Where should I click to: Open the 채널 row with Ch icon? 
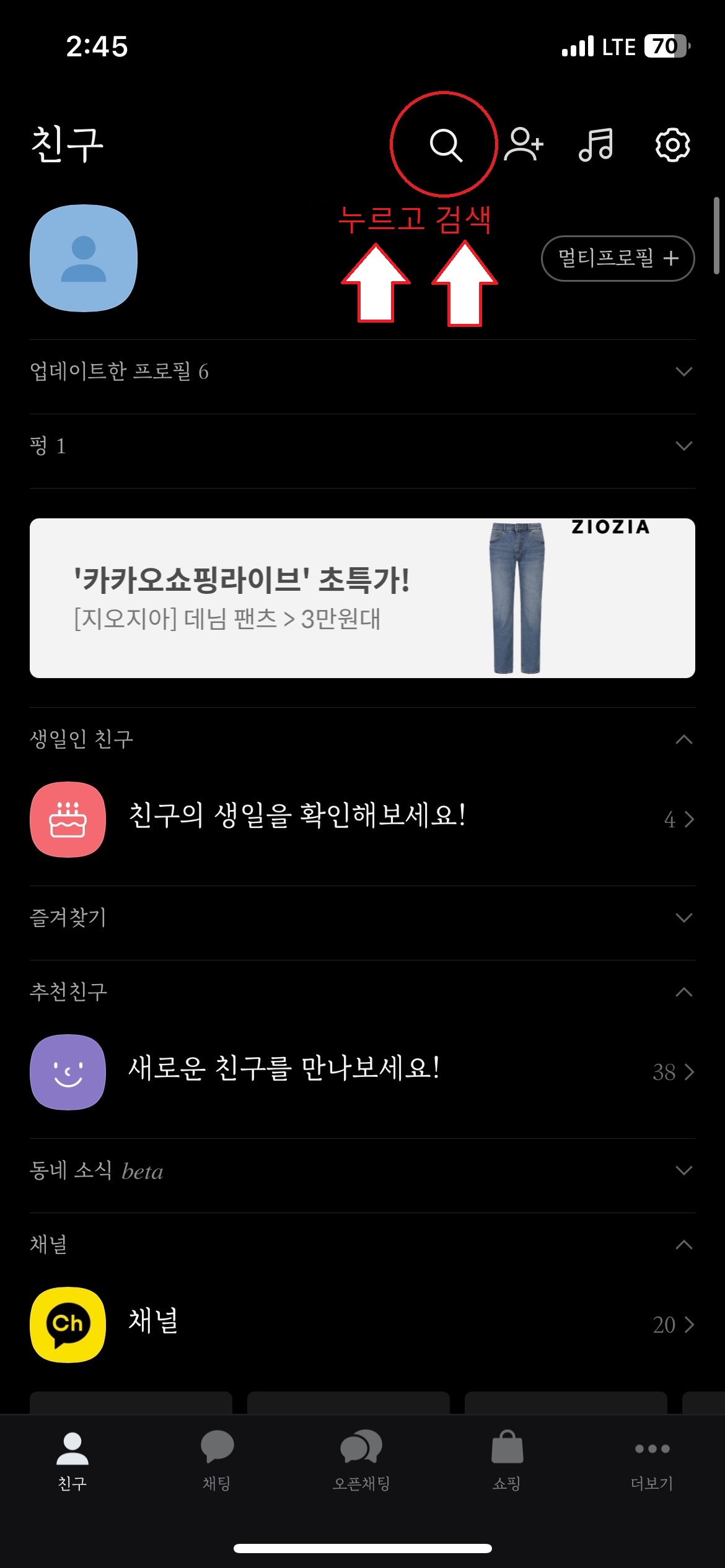(362, 1325)
